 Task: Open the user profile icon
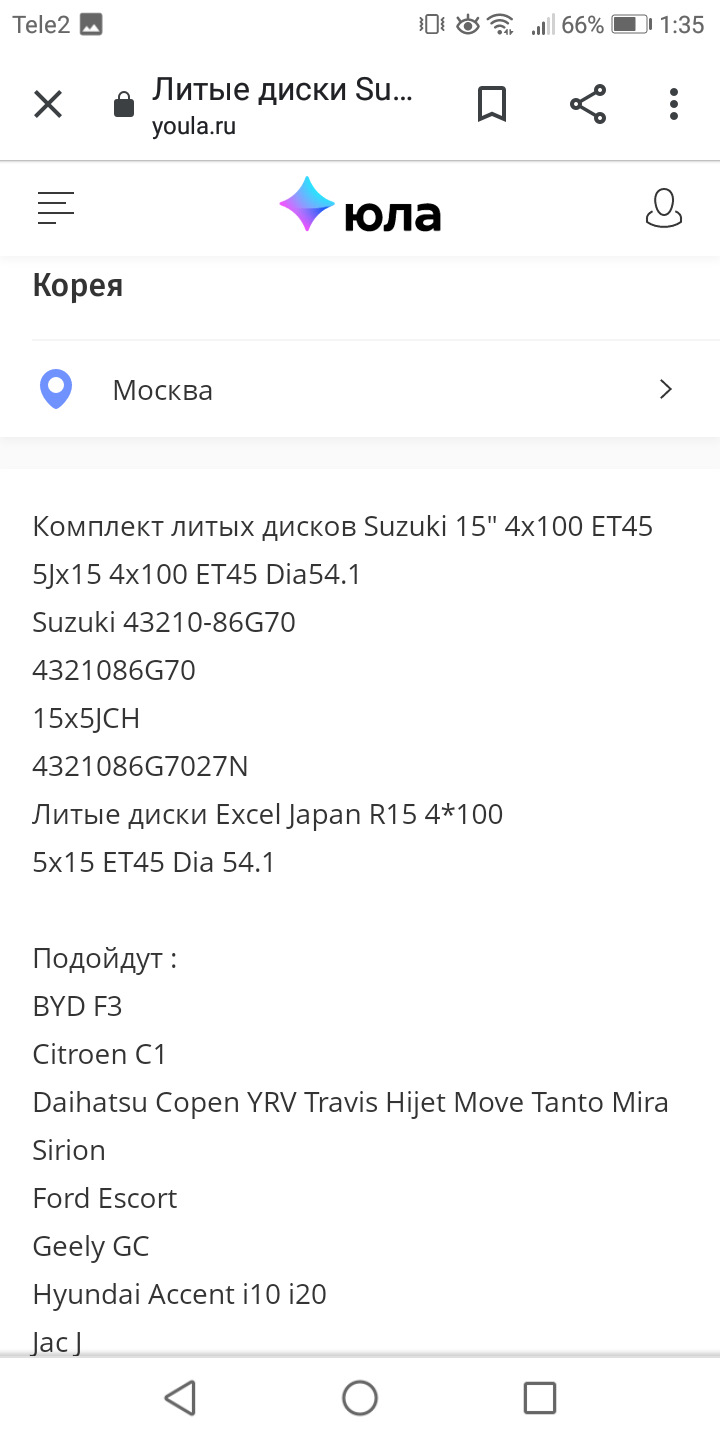[x=664, y=208]
